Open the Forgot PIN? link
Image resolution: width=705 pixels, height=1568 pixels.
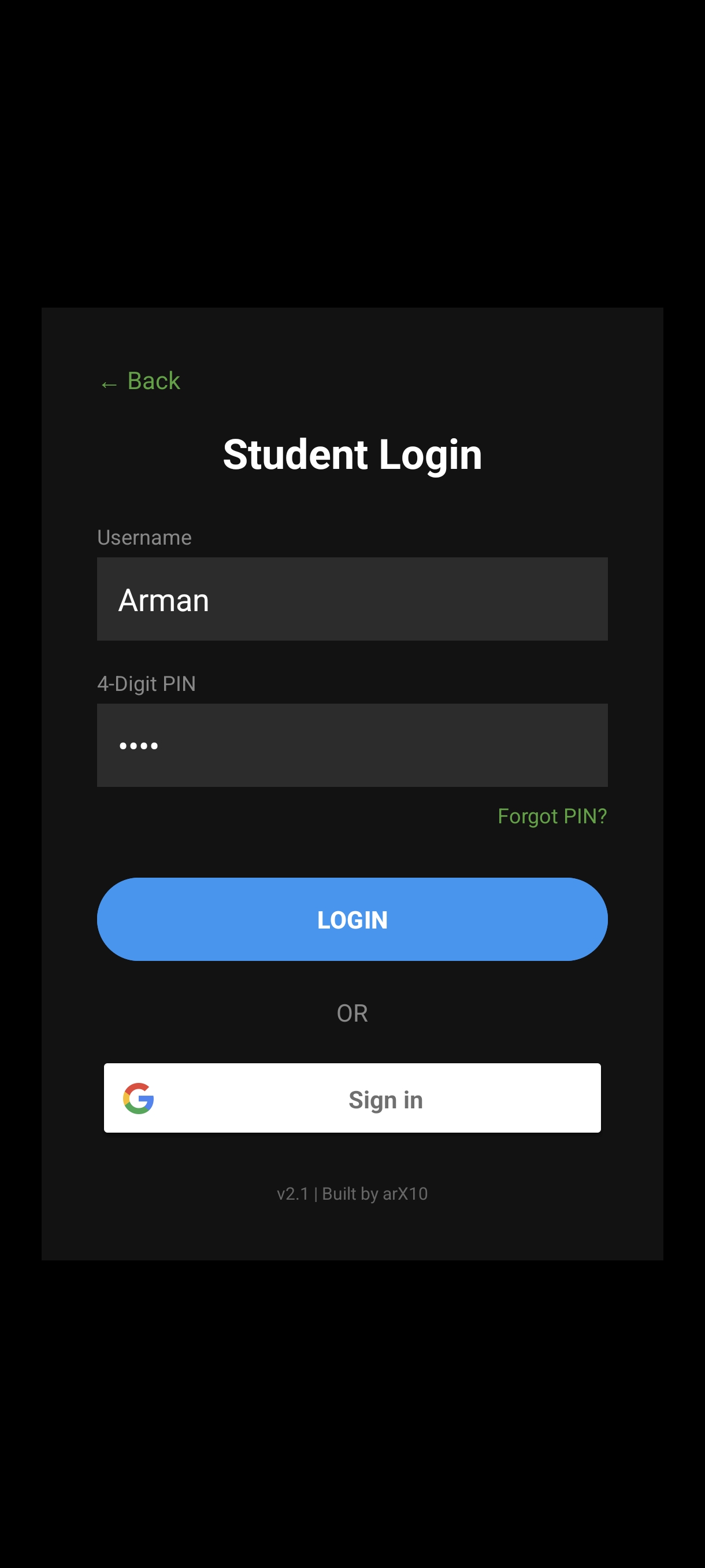552,816
